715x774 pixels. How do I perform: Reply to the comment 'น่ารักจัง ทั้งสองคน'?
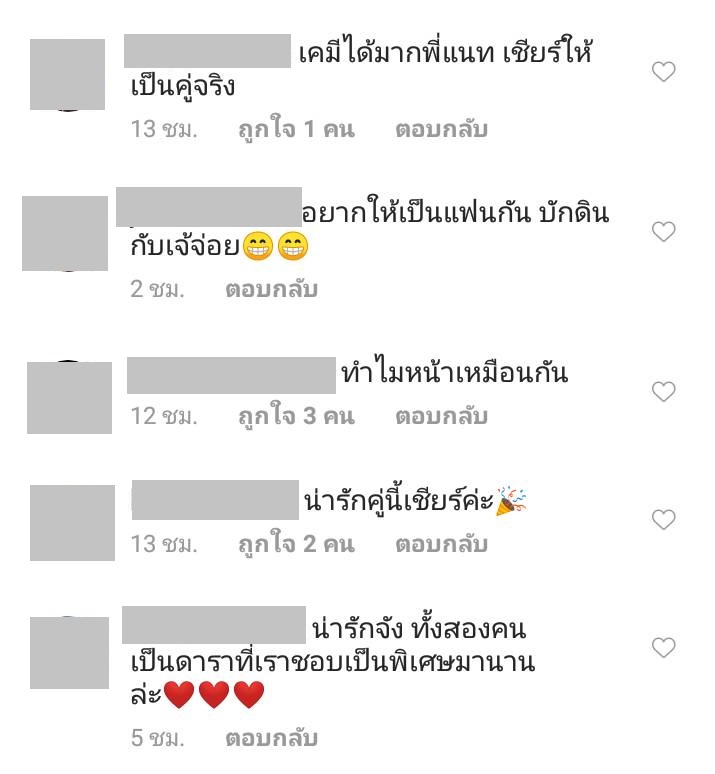(x=272, y=739)
